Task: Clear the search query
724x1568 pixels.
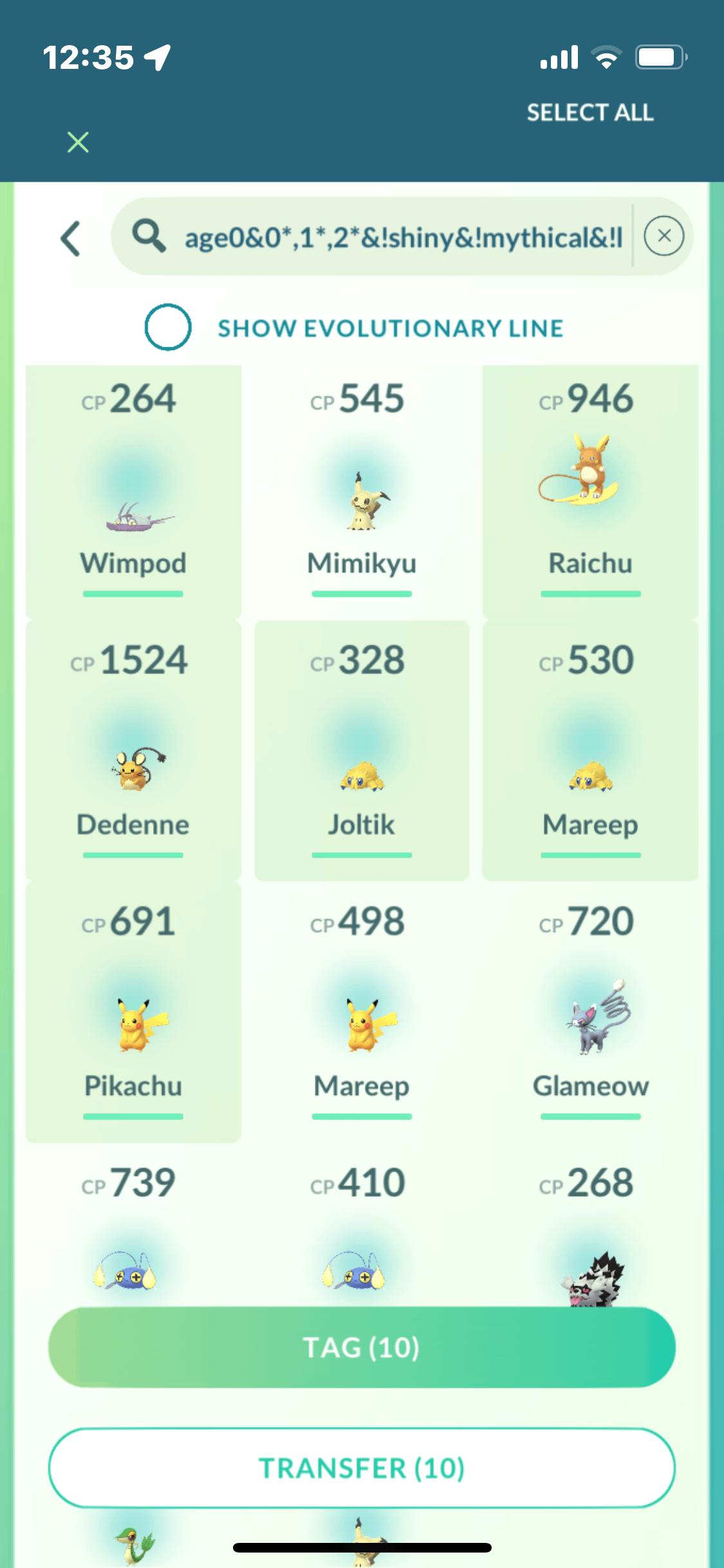Action: coord(664,236)
